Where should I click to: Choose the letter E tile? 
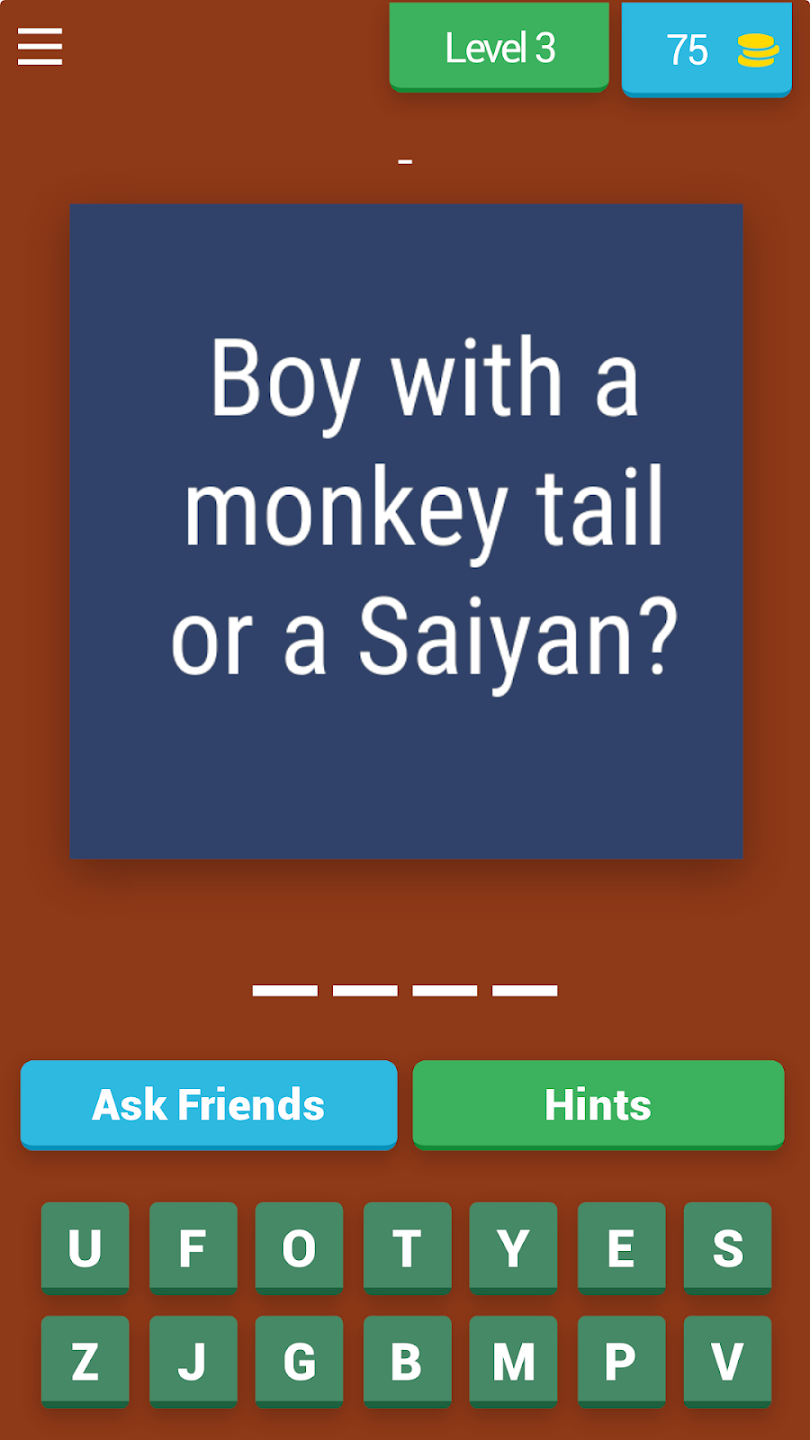point(621,1248)
